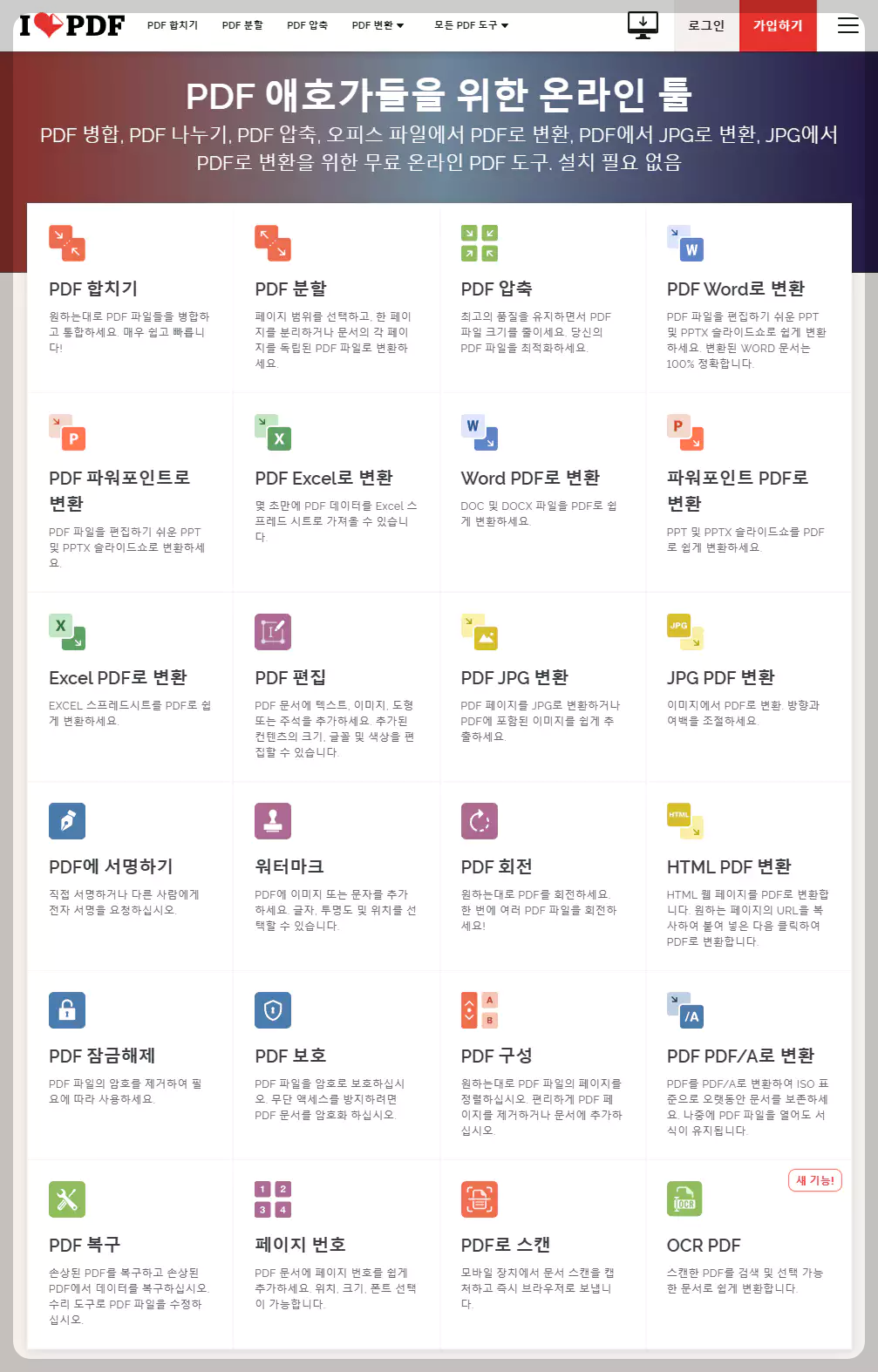Screen dimensions: 878x1372
Task: Open the PDF 변환 dropdown menu
Action: (x=375, y=25)
